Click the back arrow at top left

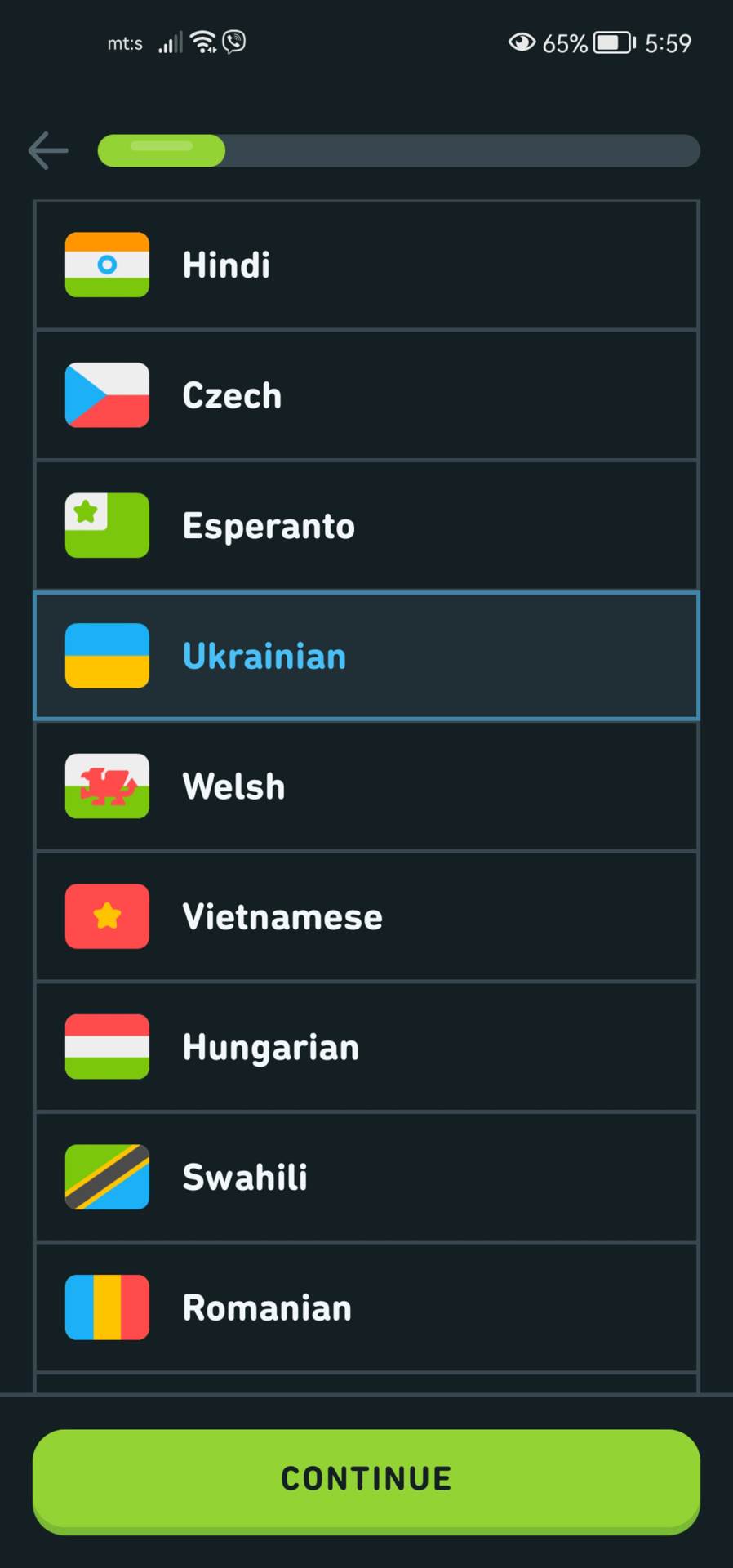(47, 150)
